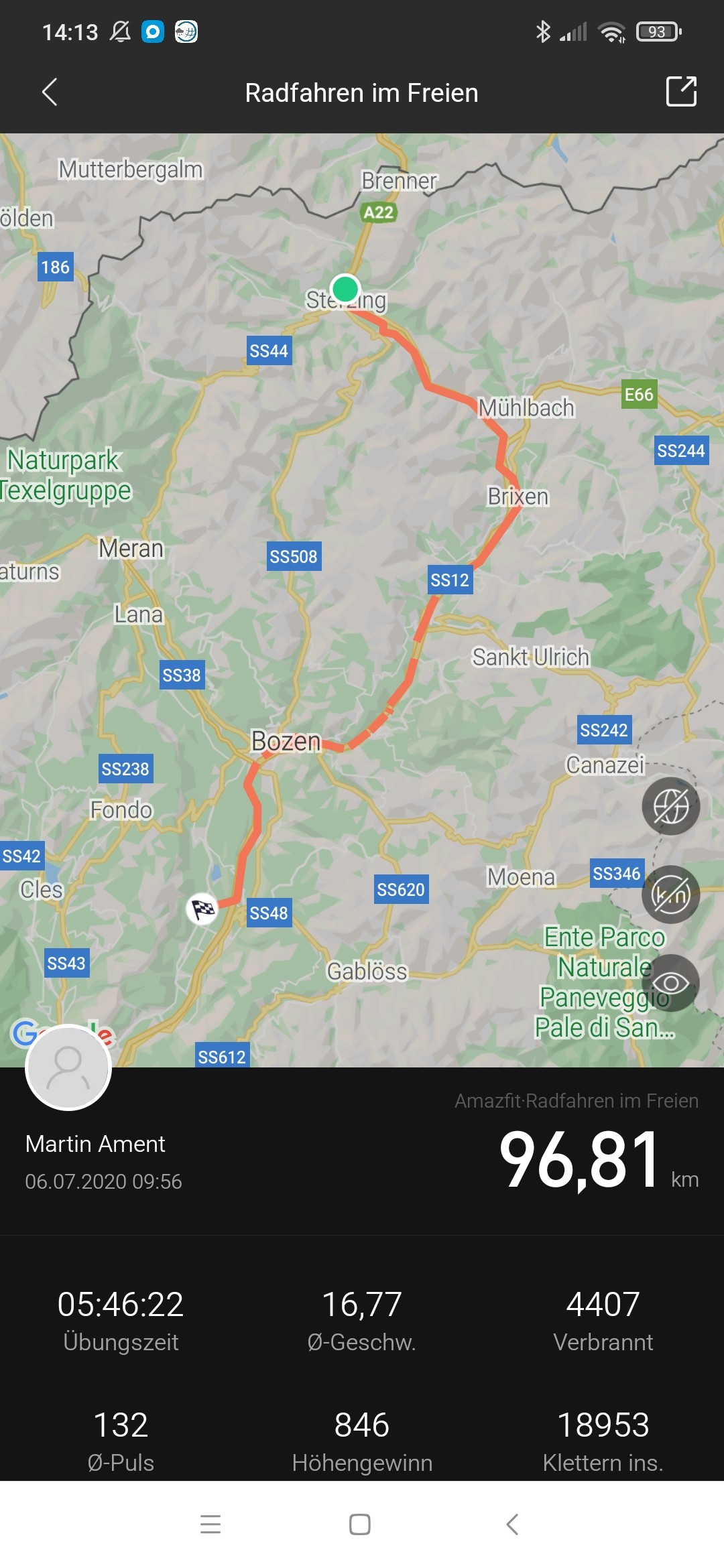Tap the checkered finish flag marker
Image resolution: width=724 pixels, height=1568 pixels.
click(x=202, y=909)
